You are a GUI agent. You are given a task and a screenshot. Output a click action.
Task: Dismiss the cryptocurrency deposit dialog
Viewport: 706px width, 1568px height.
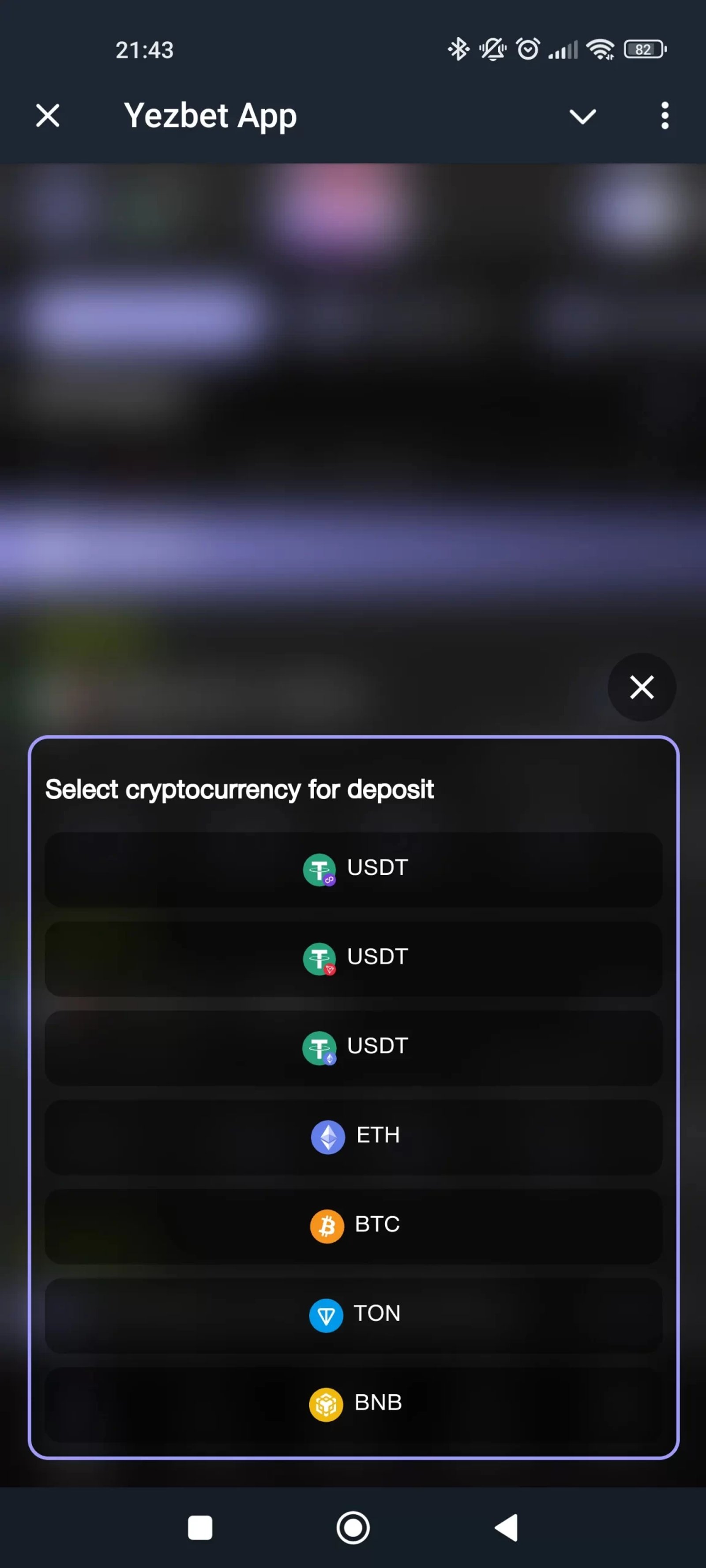tap(641, 687)
